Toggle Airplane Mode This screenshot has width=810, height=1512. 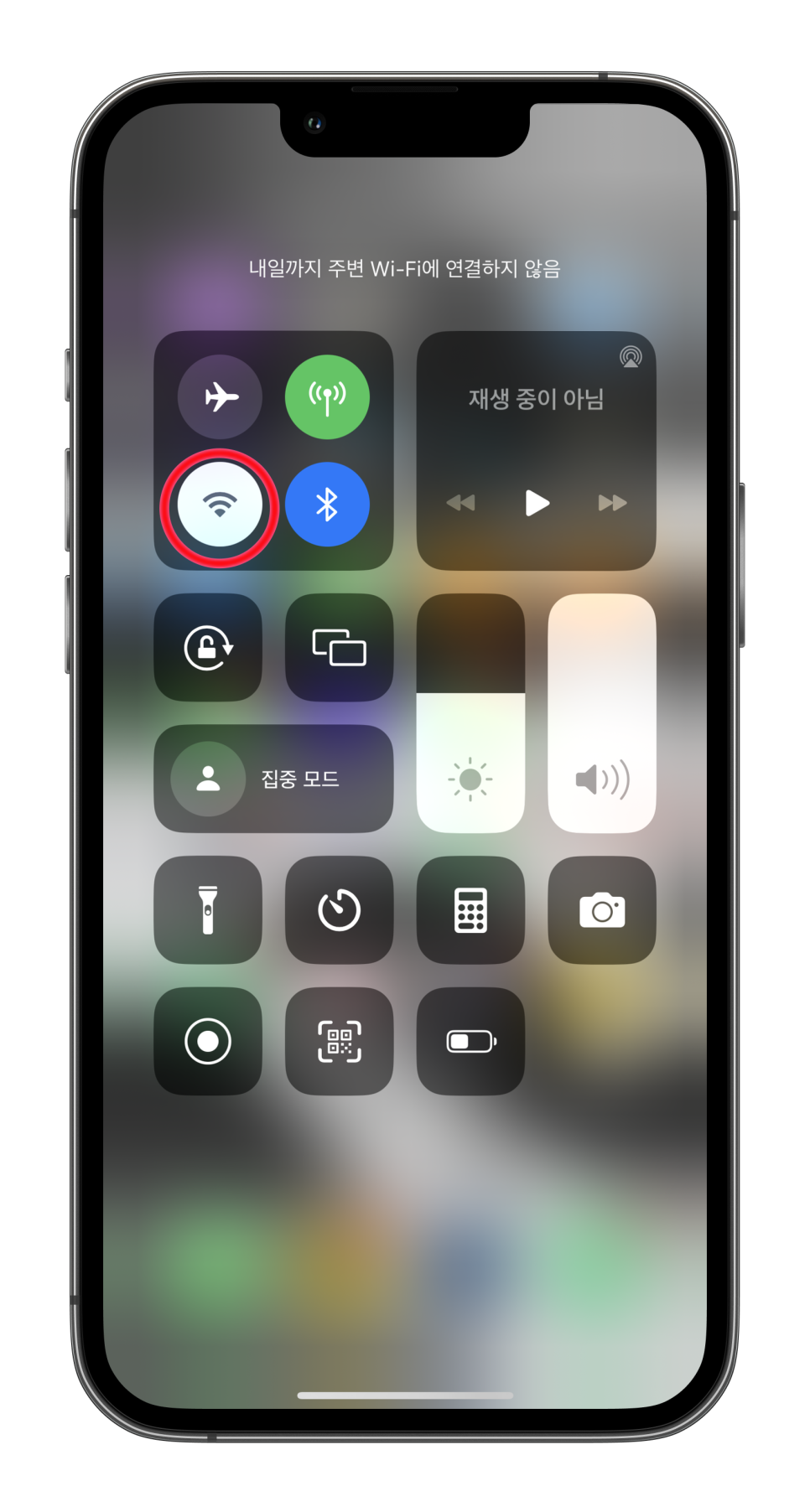click(220, 396)
